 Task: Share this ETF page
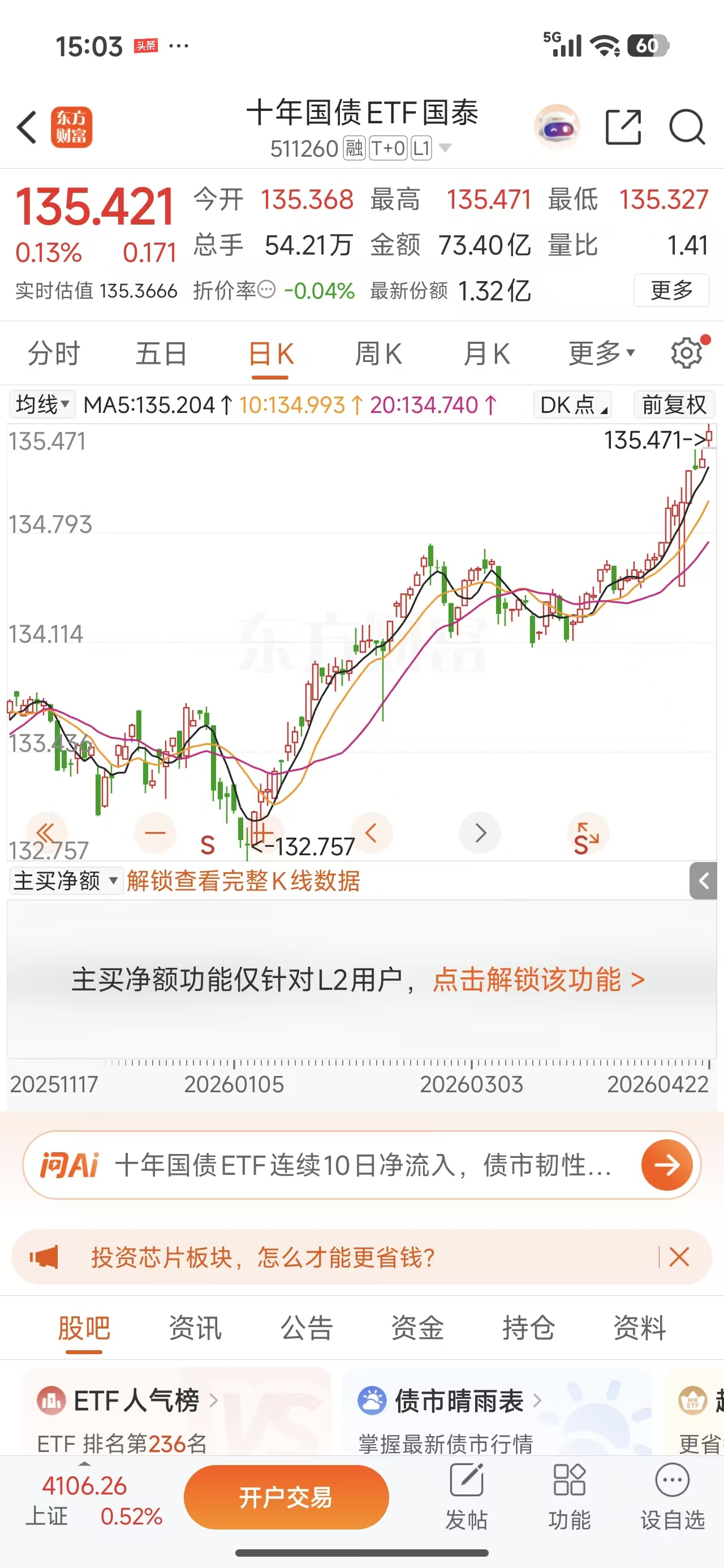click(x=623, y=127)
